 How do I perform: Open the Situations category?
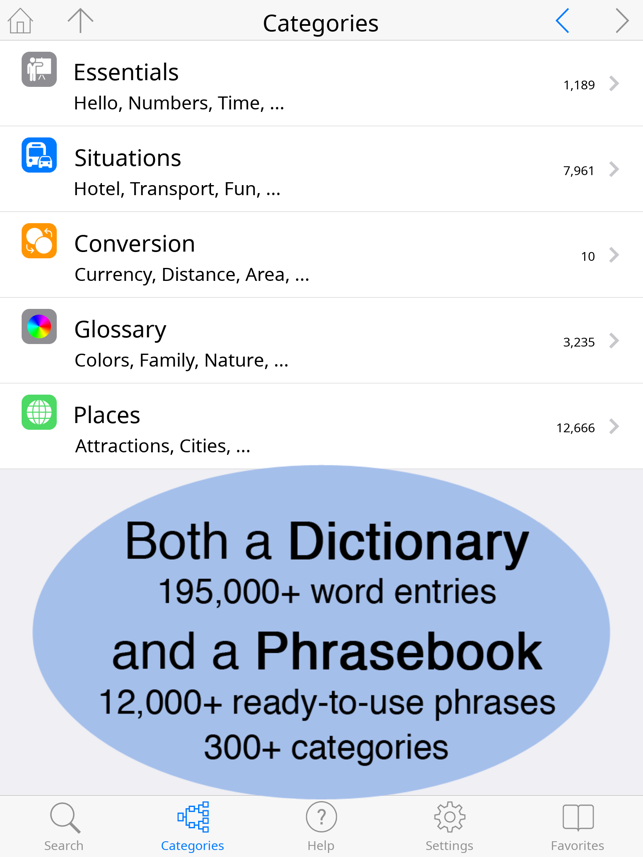point(320,170)
